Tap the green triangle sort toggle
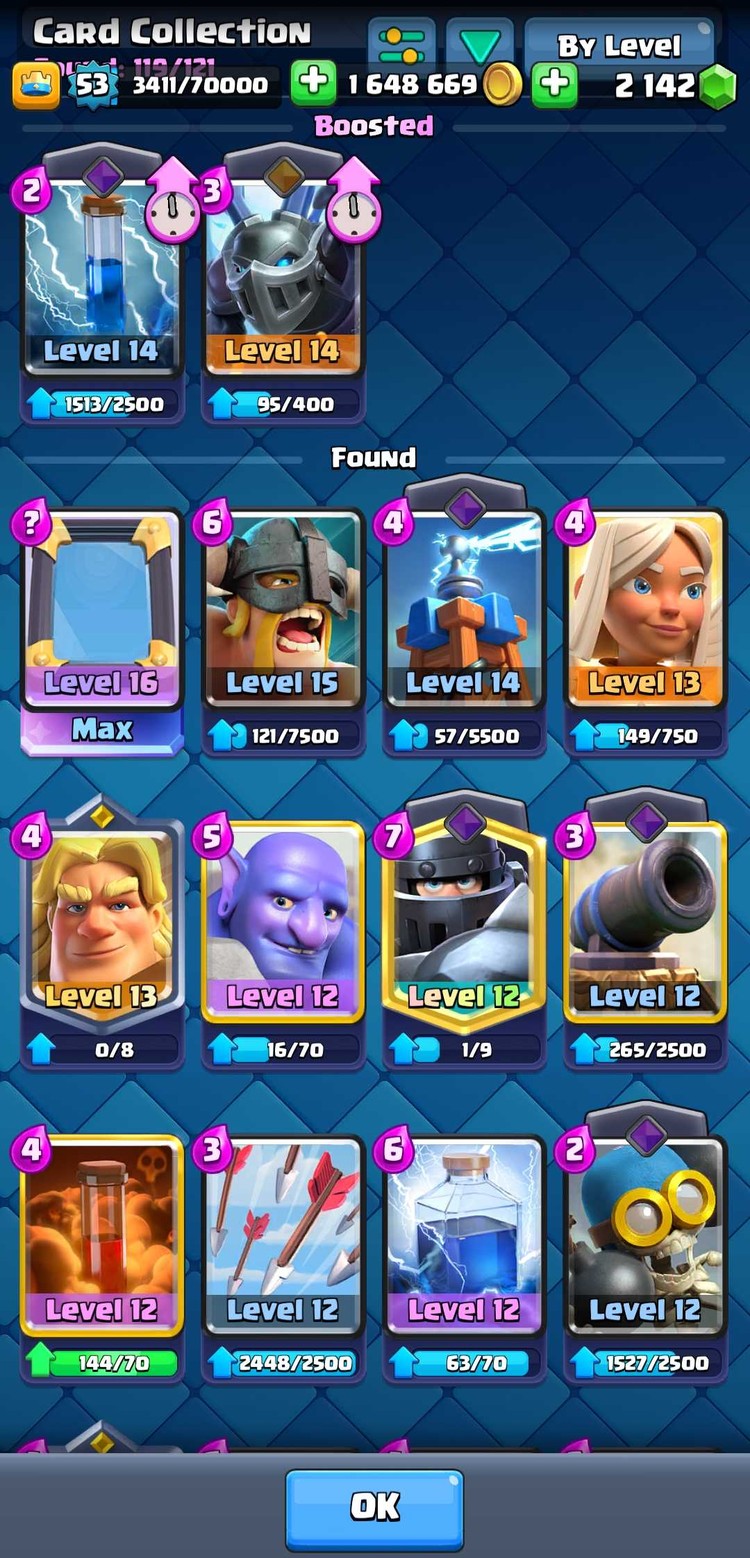The image size is (750, 1558). pyautogui.click(x=479, y=45)
